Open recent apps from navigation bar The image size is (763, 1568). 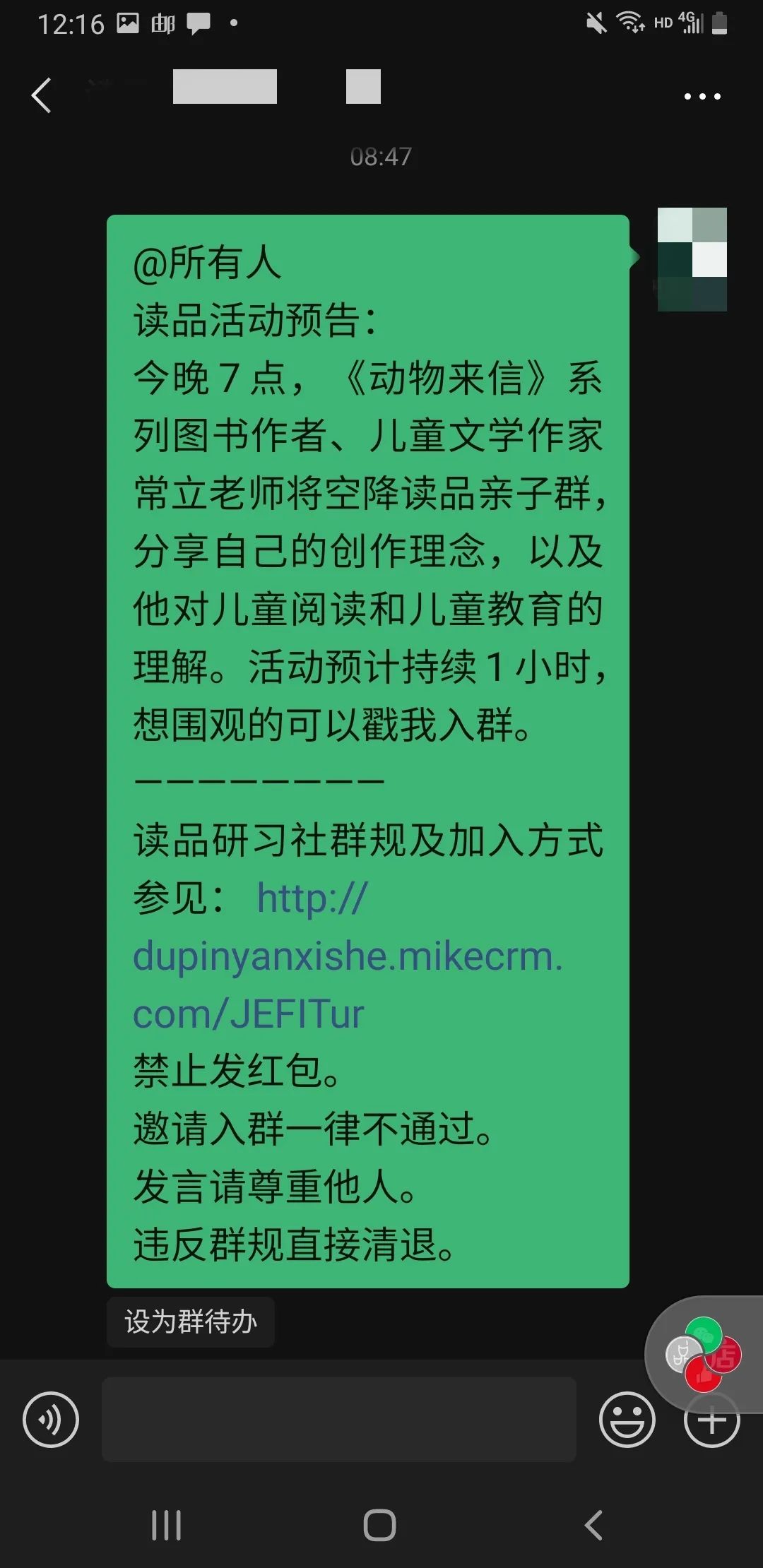coord(167,1525)
